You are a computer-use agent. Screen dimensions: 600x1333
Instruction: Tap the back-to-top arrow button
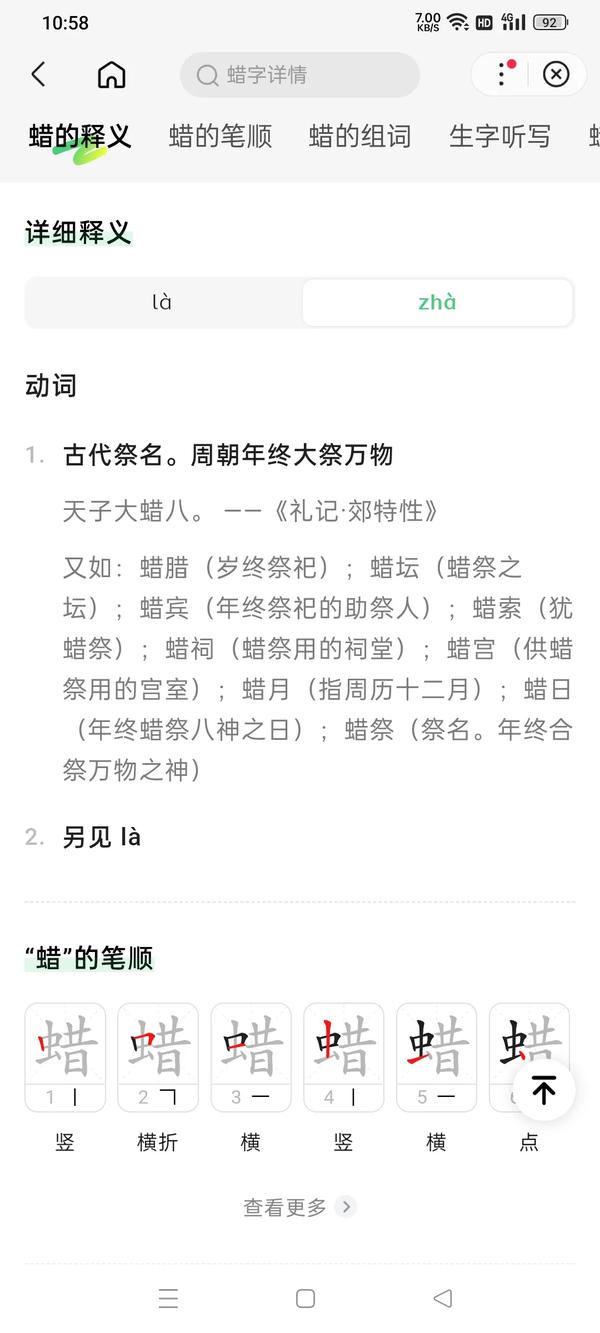click(544, 1090)
